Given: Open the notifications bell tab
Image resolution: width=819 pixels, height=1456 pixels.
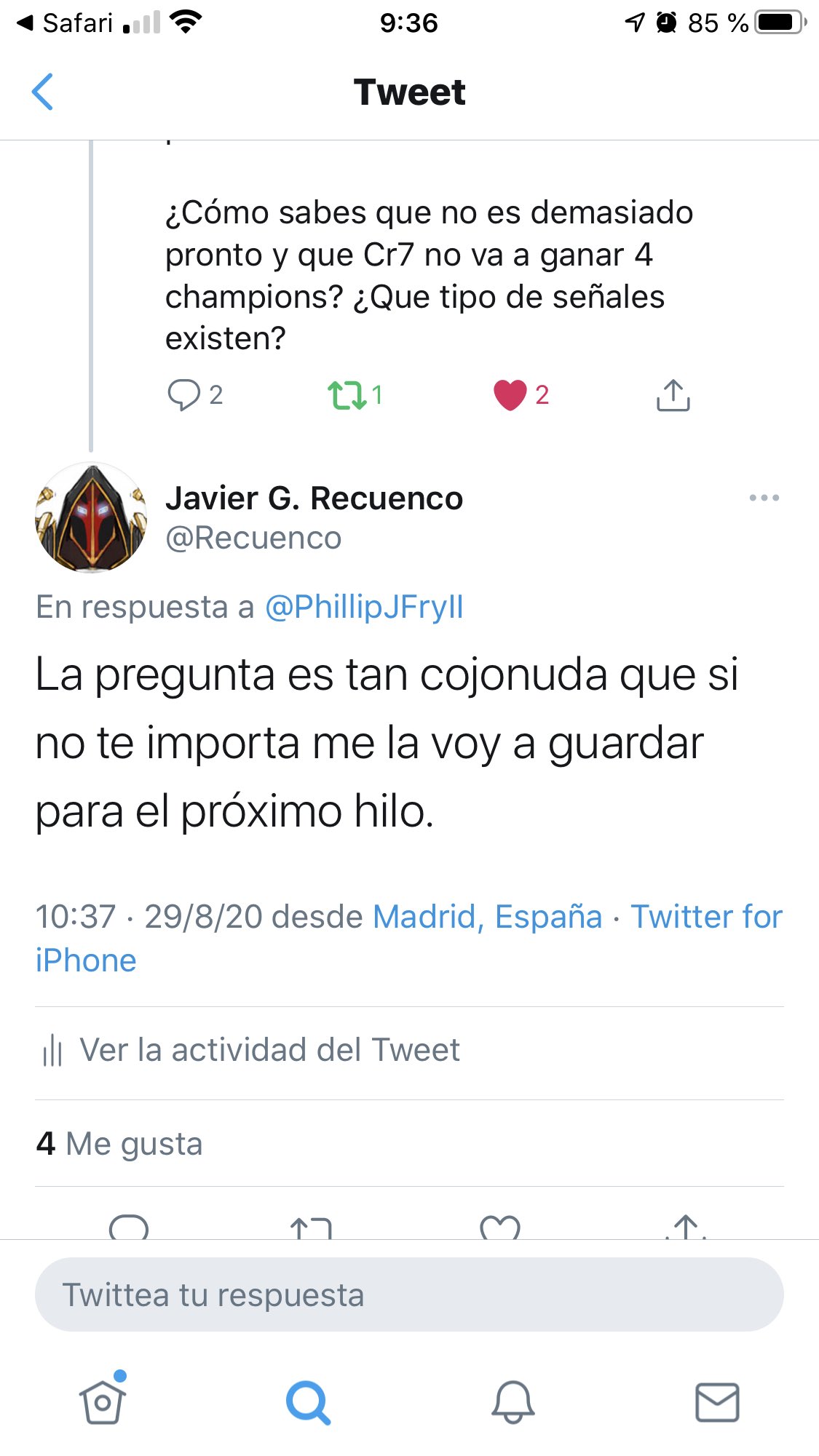Looking at the screenshot, I should (513, 1401).
